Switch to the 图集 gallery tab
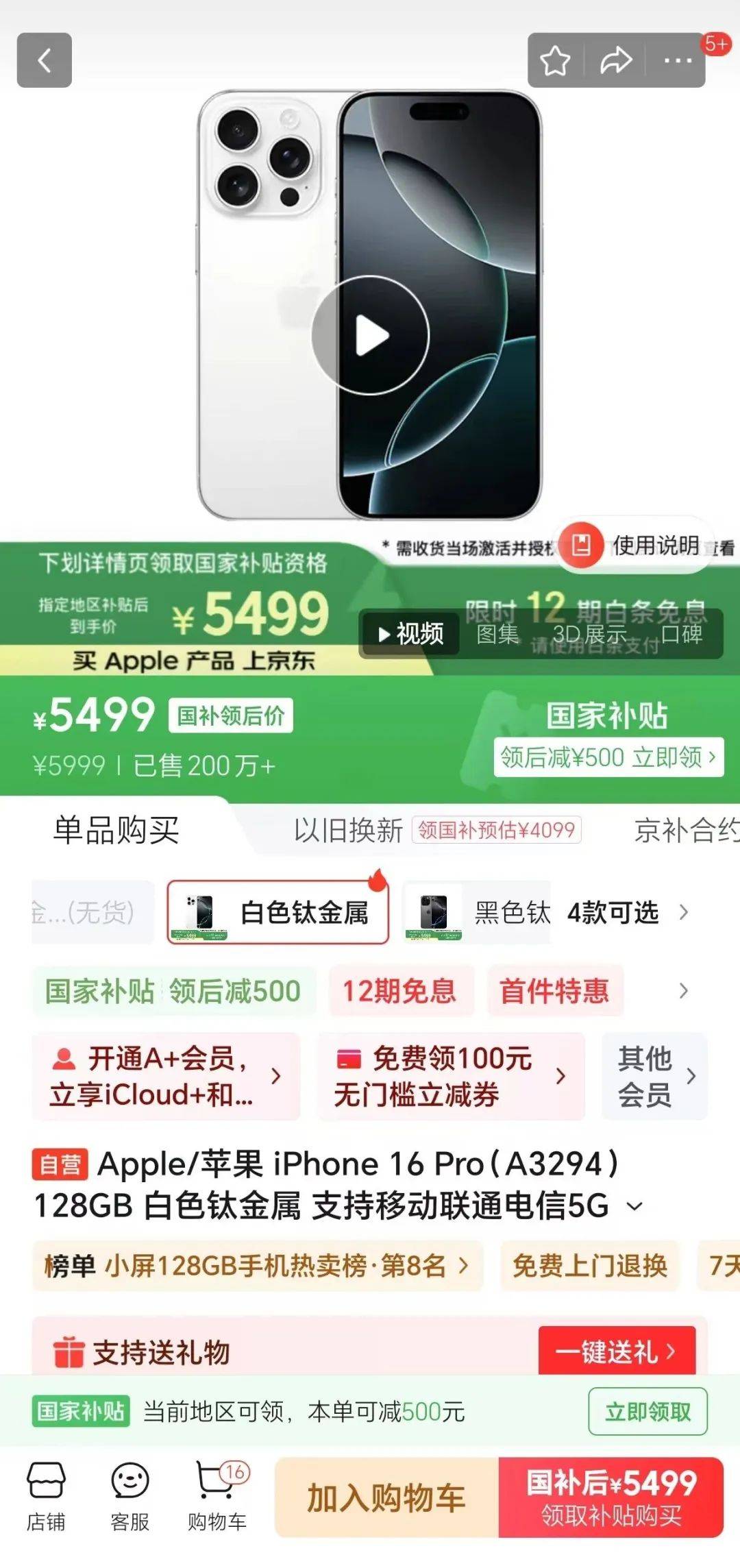Screen dimensions: 740x1568 pos(498,634)
